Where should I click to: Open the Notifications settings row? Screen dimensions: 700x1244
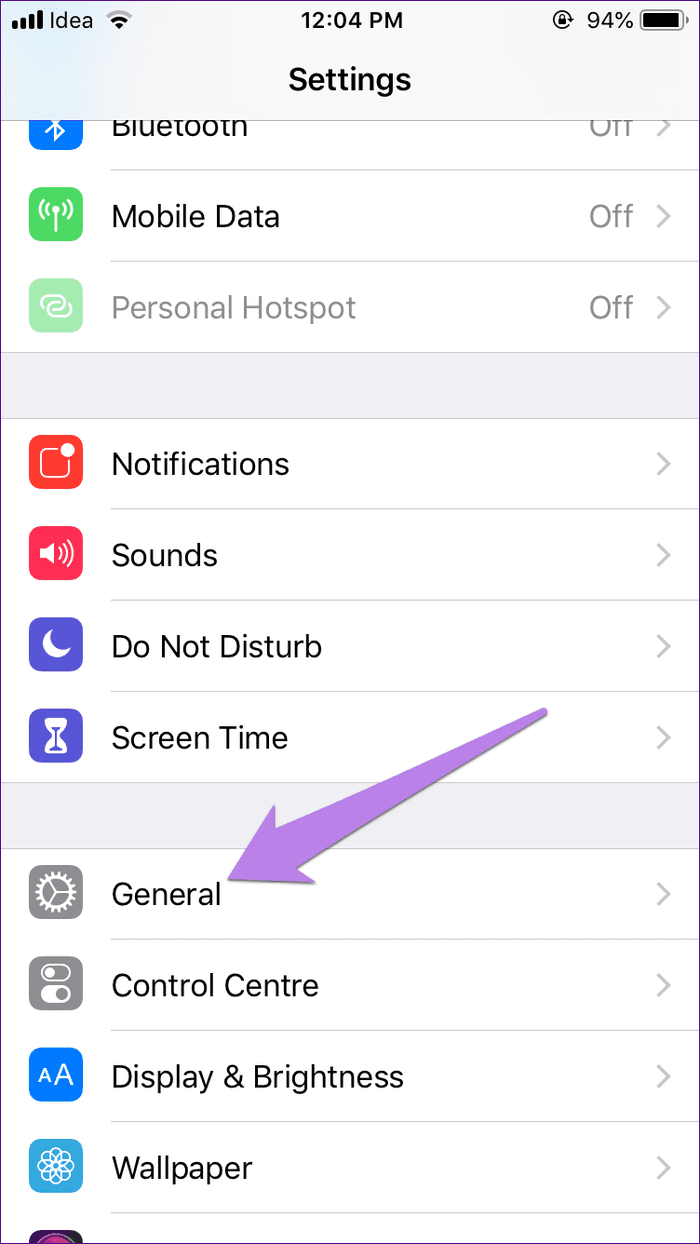coord(350,464)
